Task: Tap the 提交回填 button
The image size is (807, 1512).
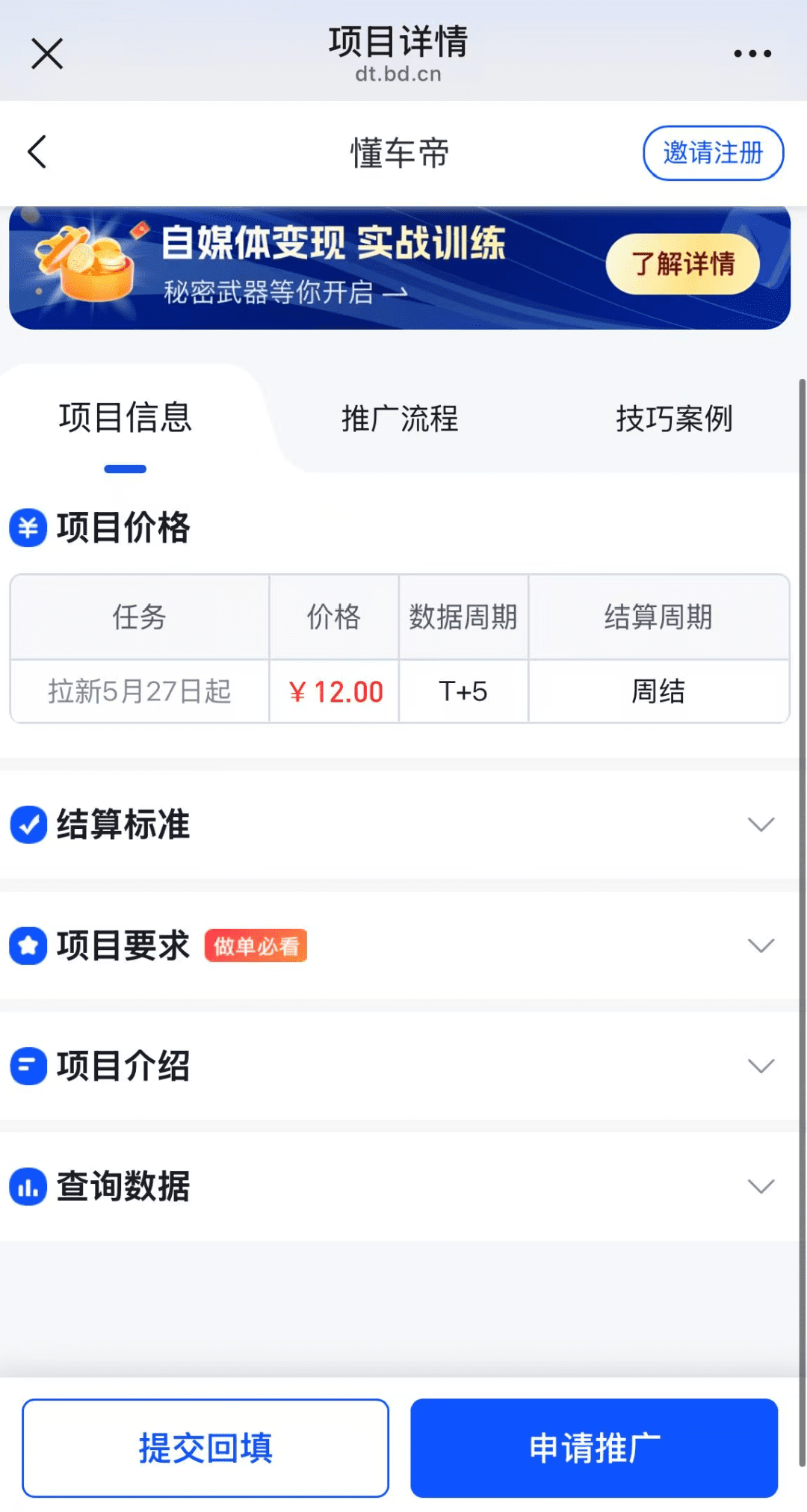Action: [x=205, y=1448]
